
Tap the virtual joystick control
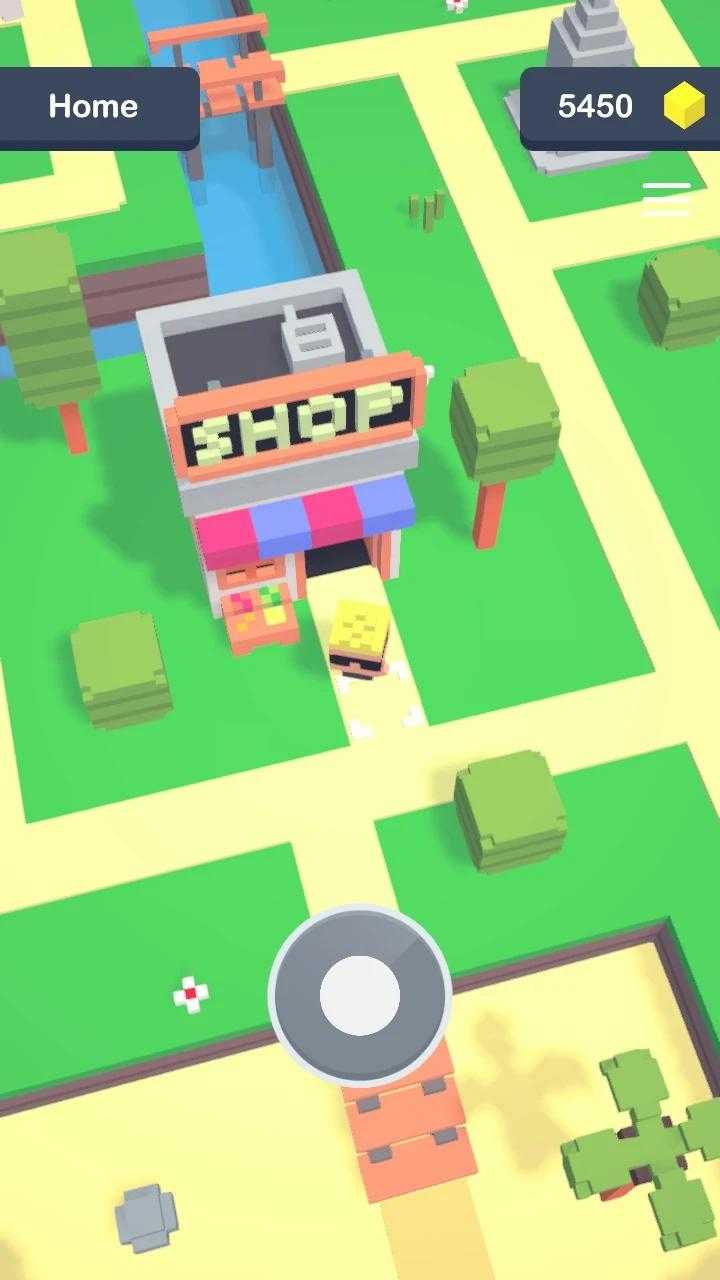360,995
